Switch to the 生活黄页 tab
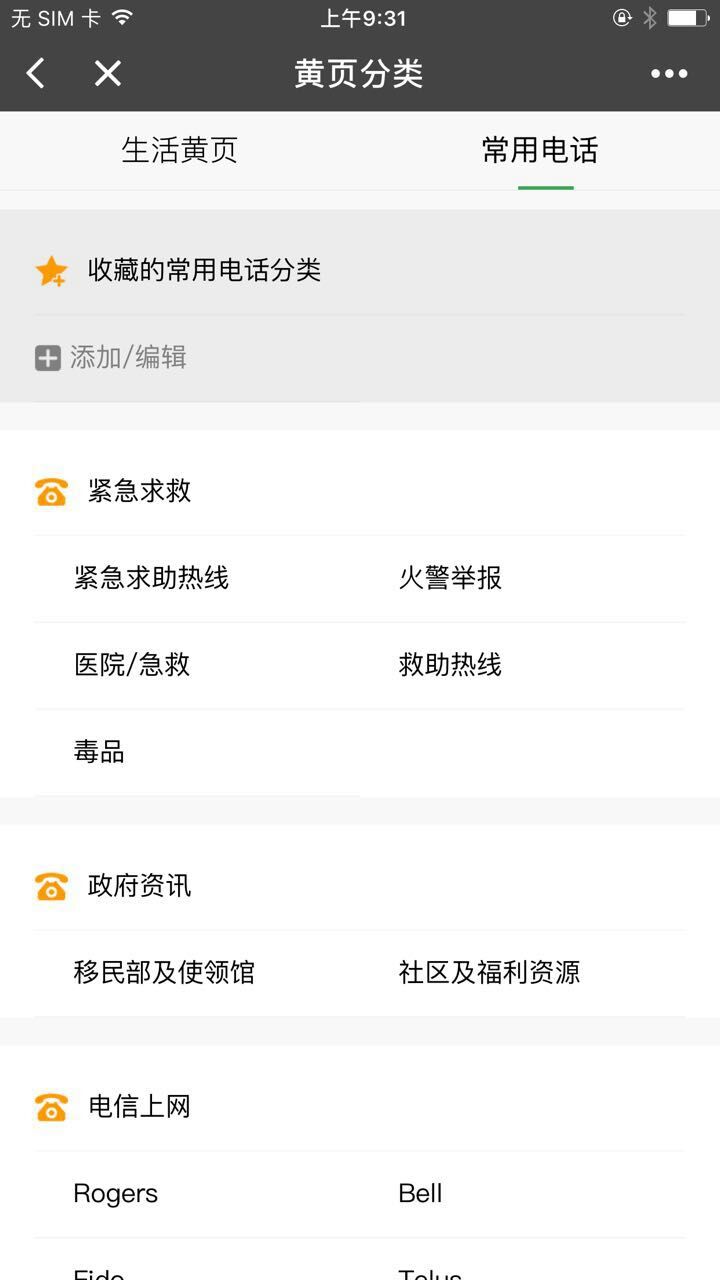 point(180,150)
